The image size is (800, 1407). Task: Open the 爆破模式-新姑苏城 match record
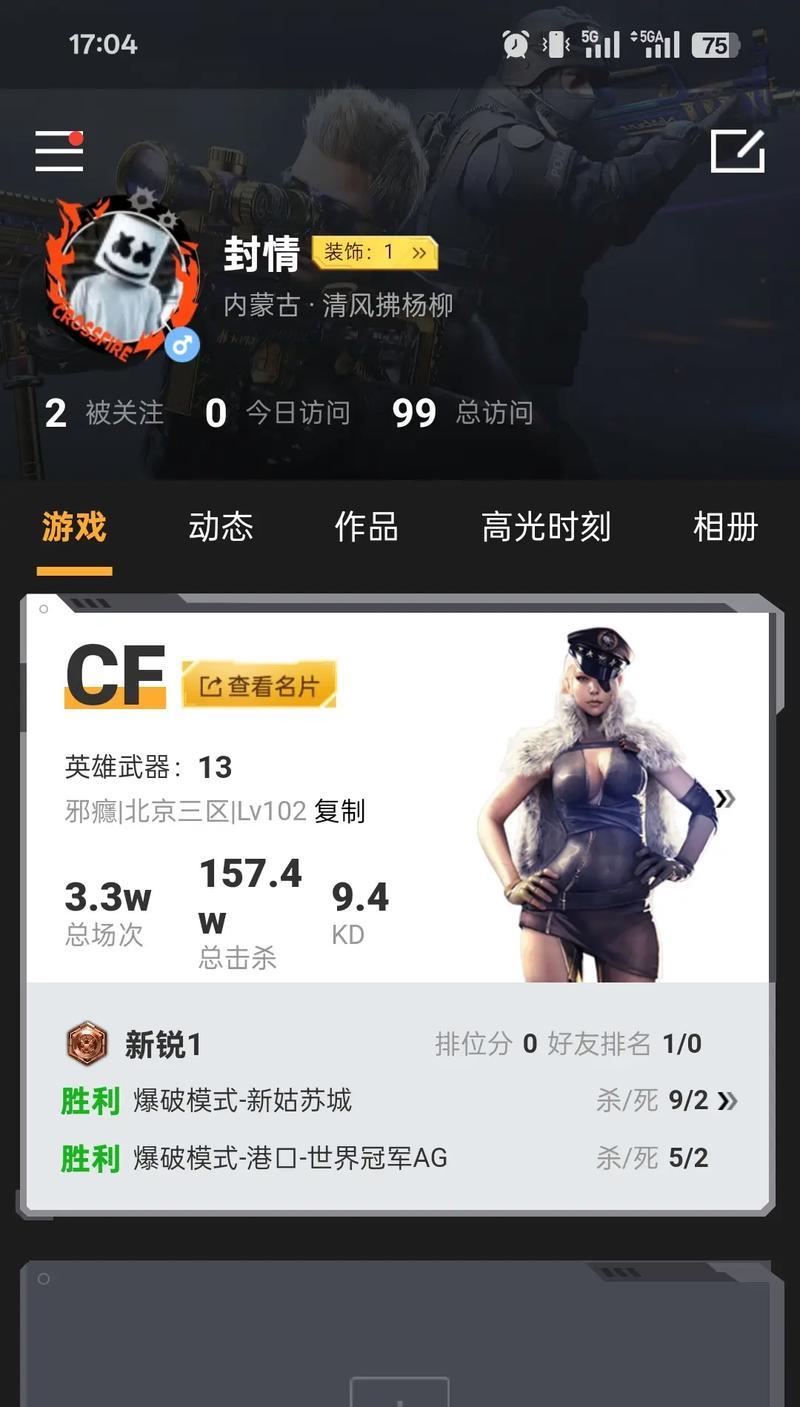point(399,1101)
